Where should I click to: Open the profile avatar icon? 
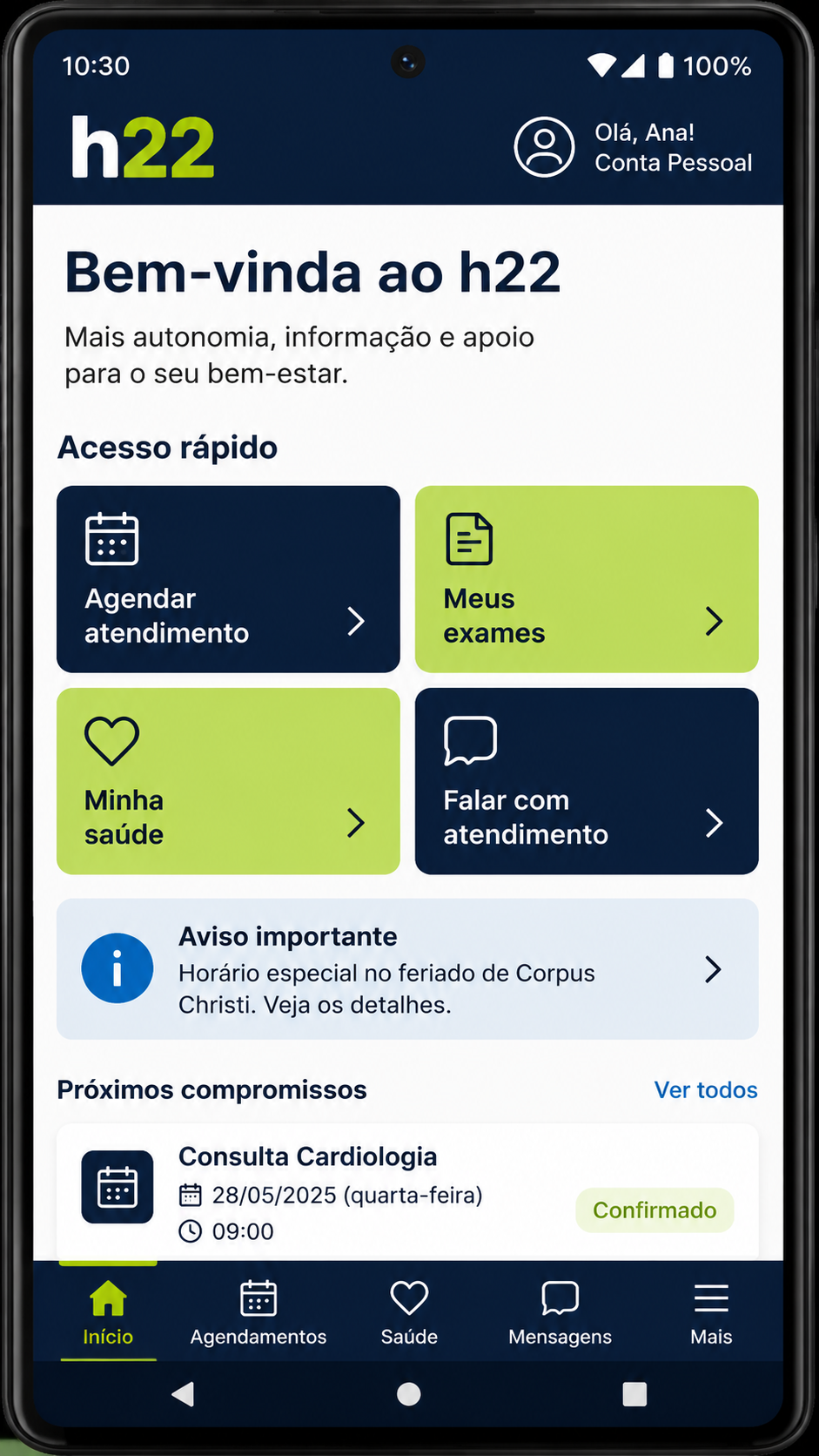[544, 147]
